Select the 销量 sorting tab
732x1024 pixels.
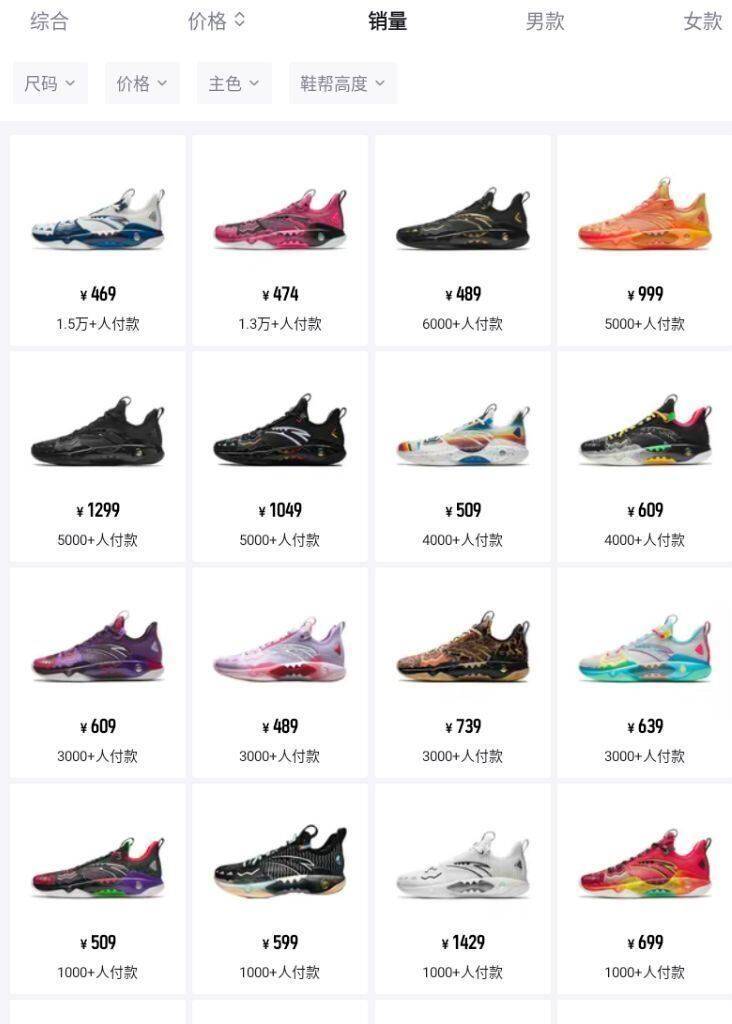click(387, 21)
